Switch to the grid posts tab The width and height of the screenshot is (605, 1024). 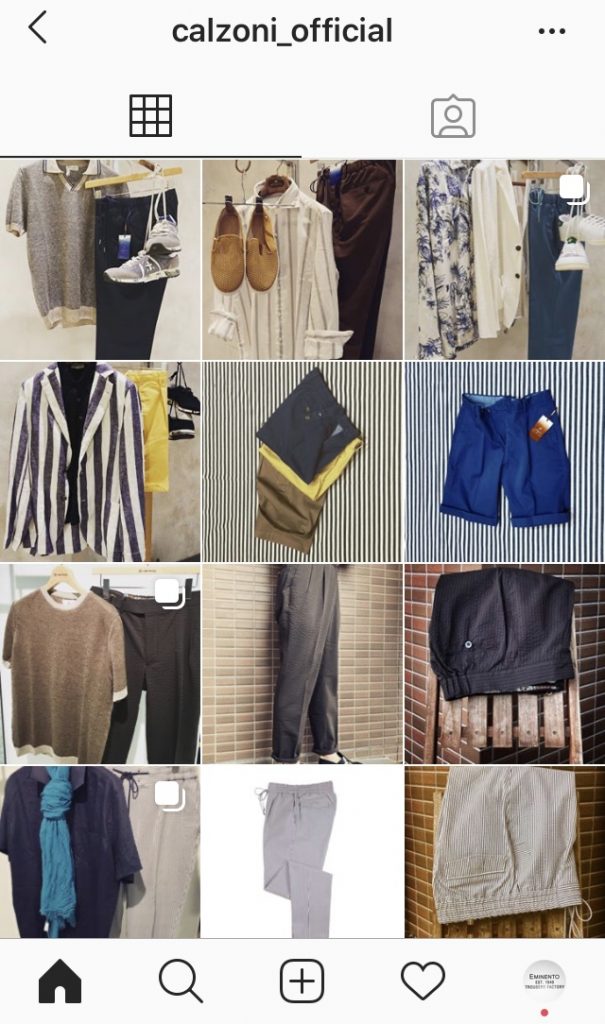coord(151,116)
